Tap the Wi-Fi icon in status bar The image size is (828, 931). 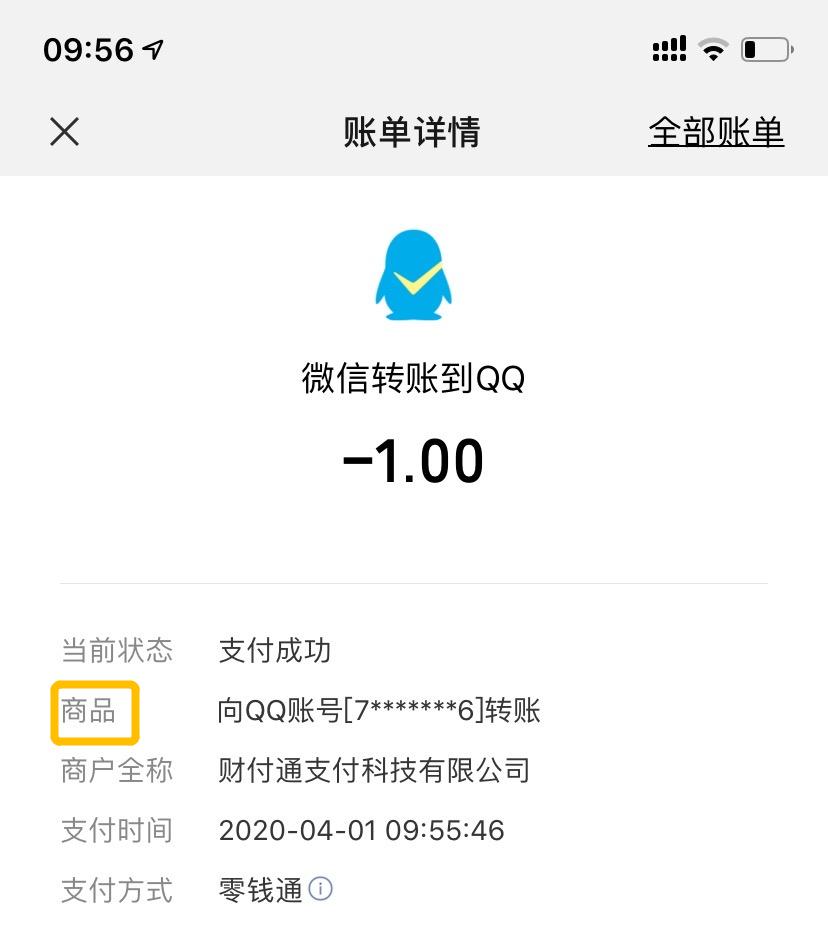(712, 48)
